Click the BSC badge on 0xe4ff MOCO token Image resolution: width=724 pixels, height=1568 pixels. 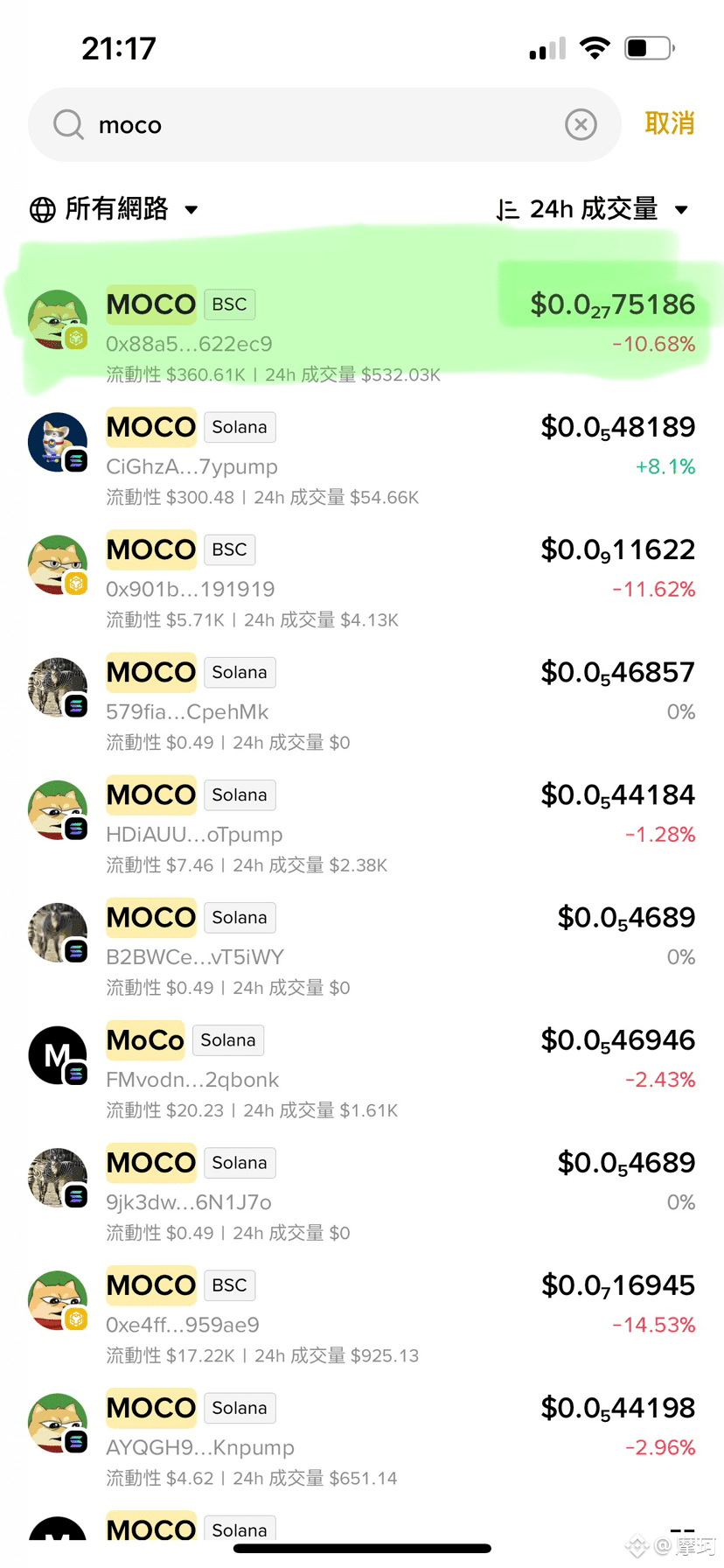tap(229, 1284)
